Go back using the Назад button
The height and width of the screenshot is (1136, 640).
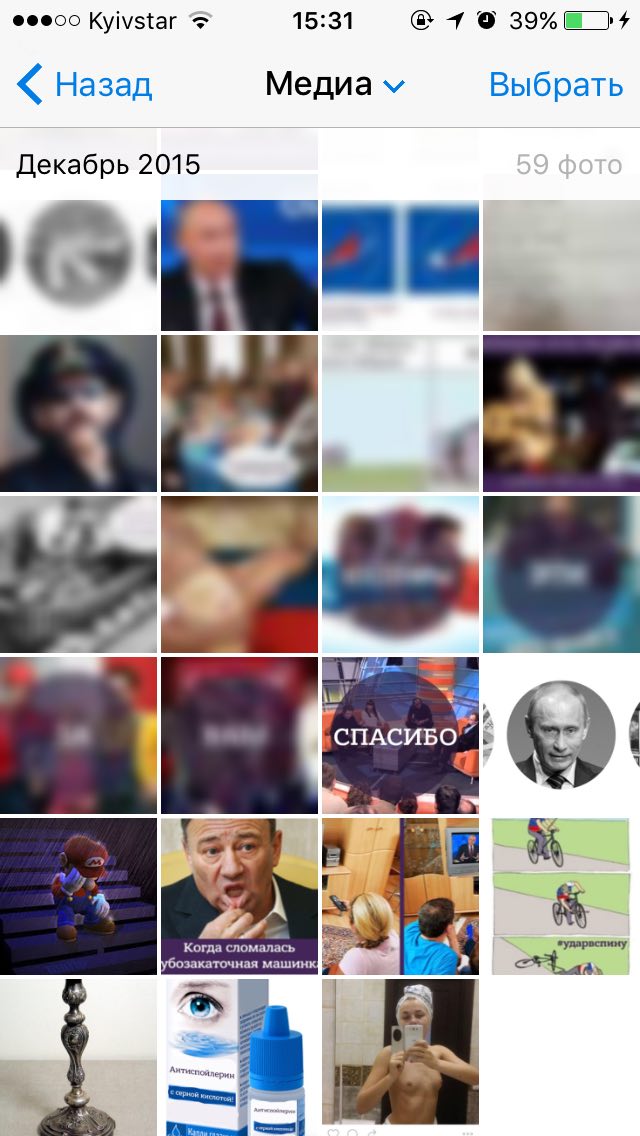[x=85, y=86]
